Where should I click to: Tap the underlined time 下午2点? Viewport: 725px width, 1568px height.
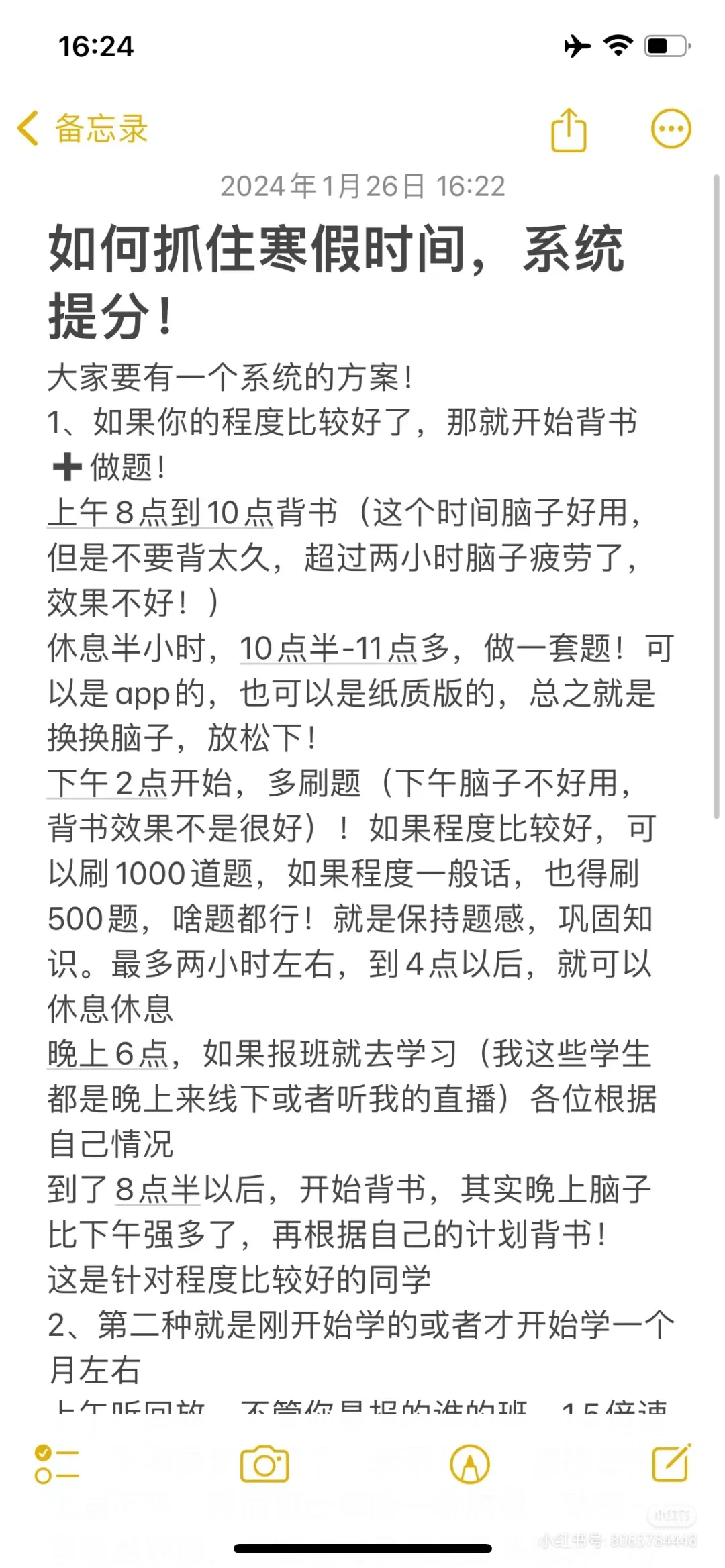107,784
